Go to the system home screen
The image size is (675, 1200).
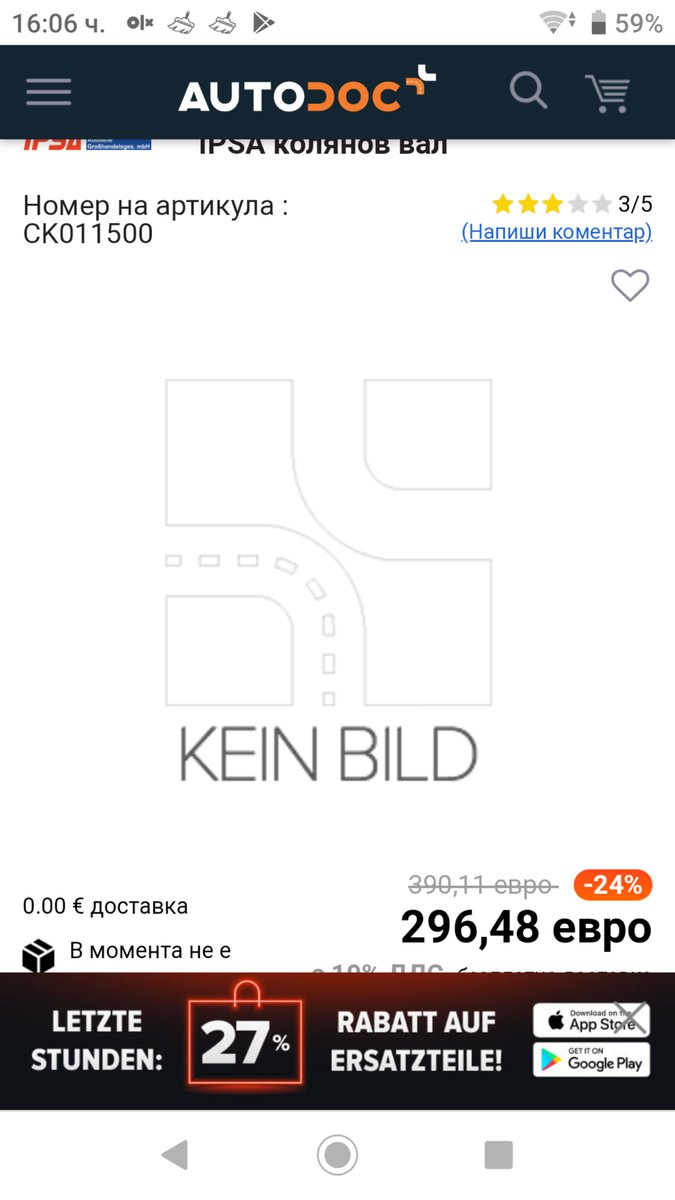(337, 1155)
